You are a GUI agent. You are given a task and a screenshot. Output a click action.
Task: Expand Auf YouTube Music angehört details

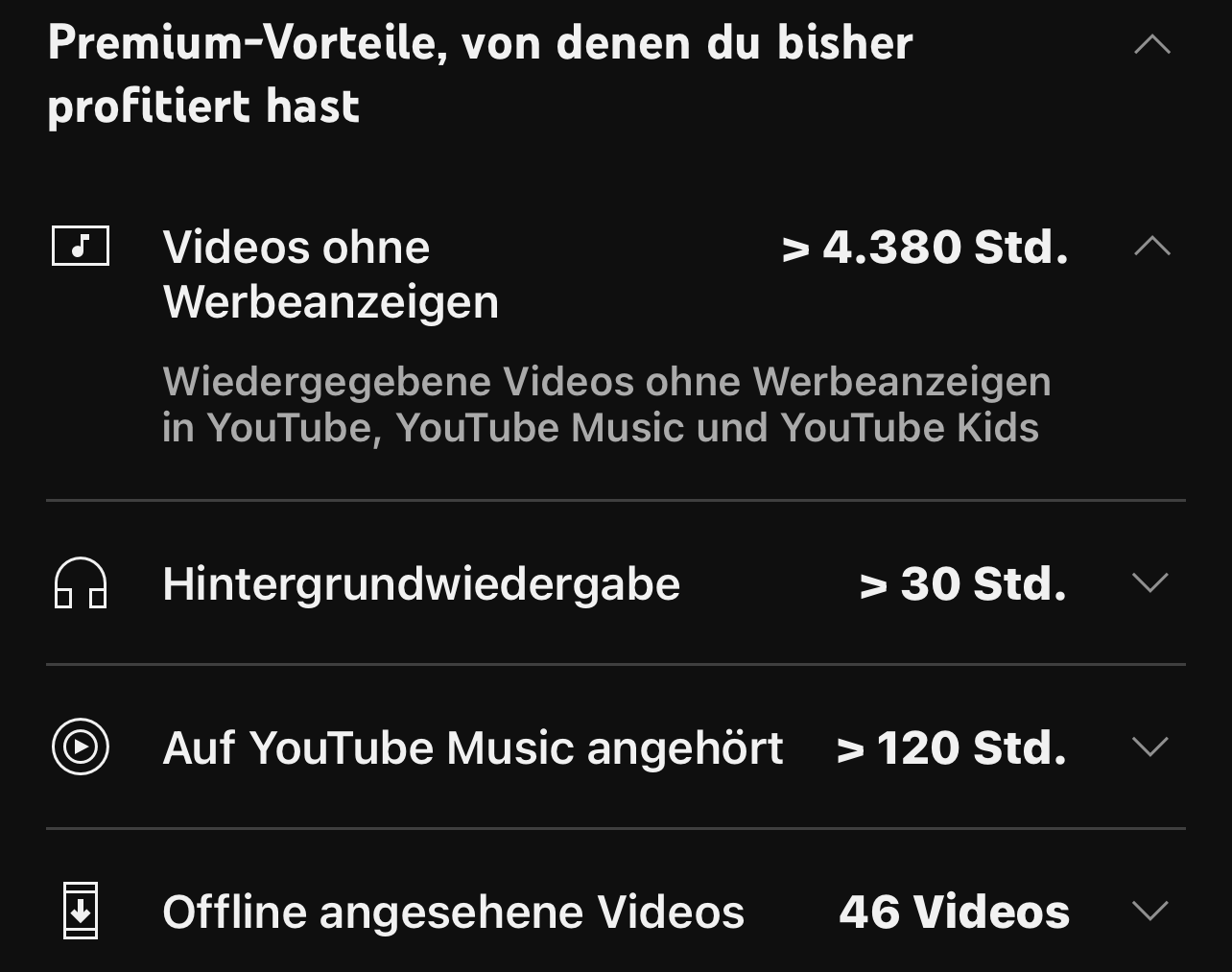coord(1149,747)
